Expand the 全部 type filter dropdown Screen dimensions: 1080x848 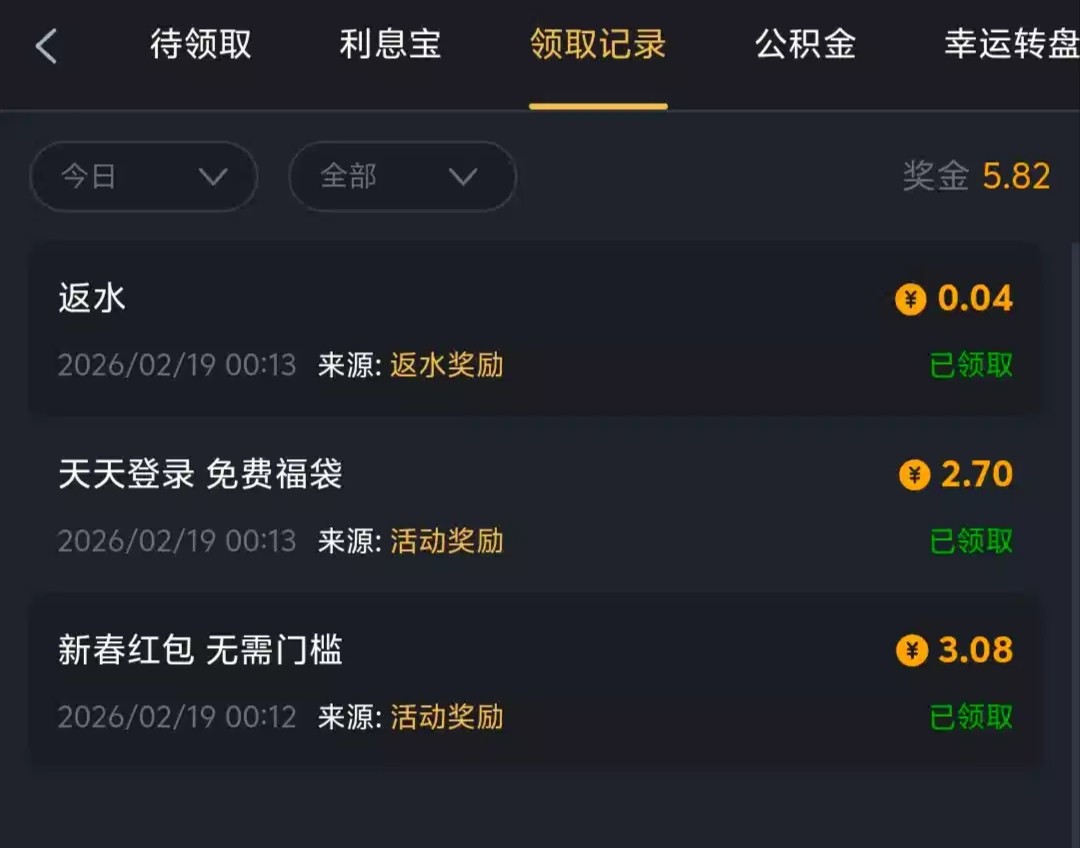402,177
